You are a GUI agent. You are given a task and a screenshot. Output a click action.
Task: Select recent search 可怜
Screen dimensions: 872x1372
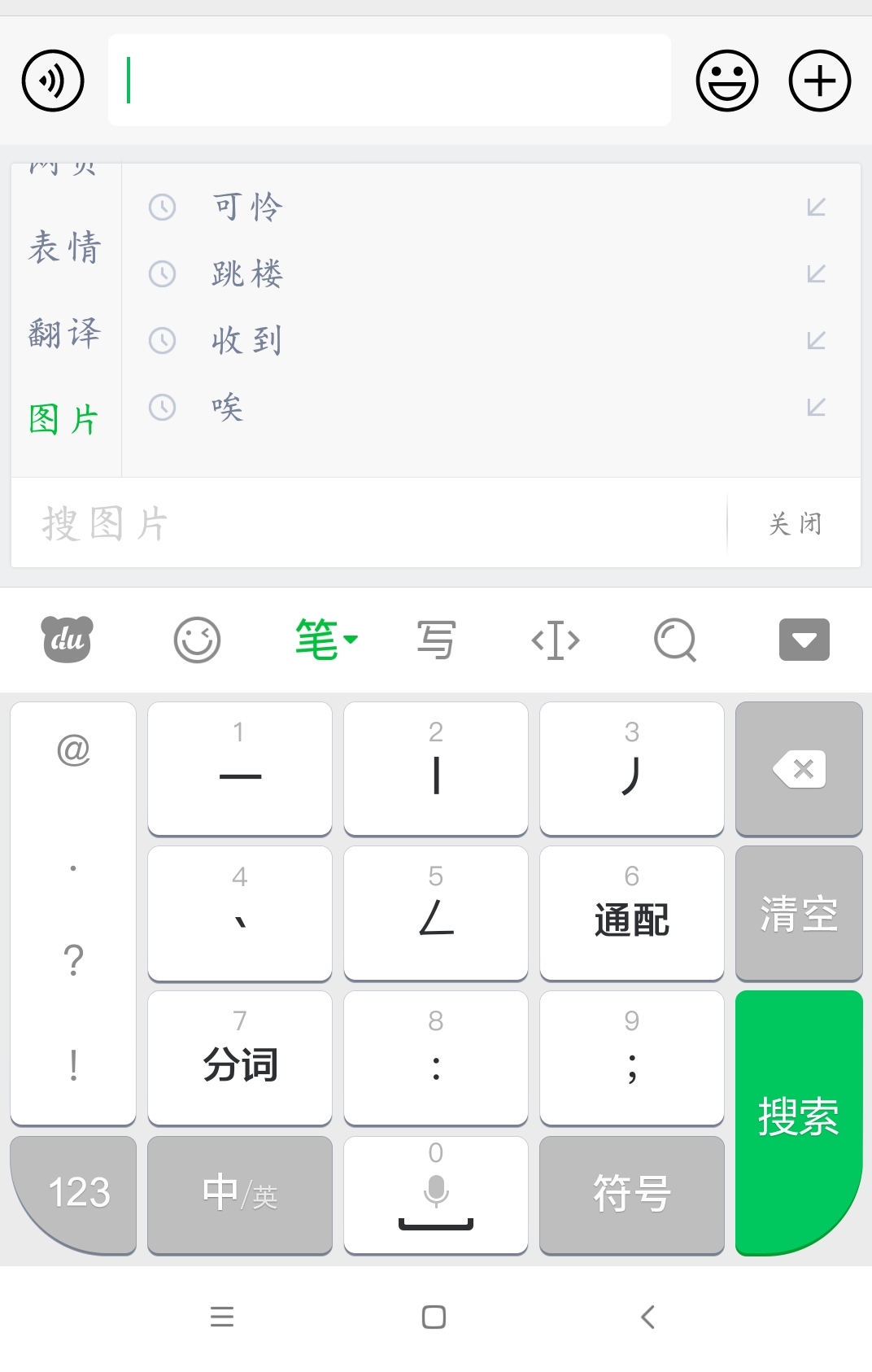click(247, 208)
